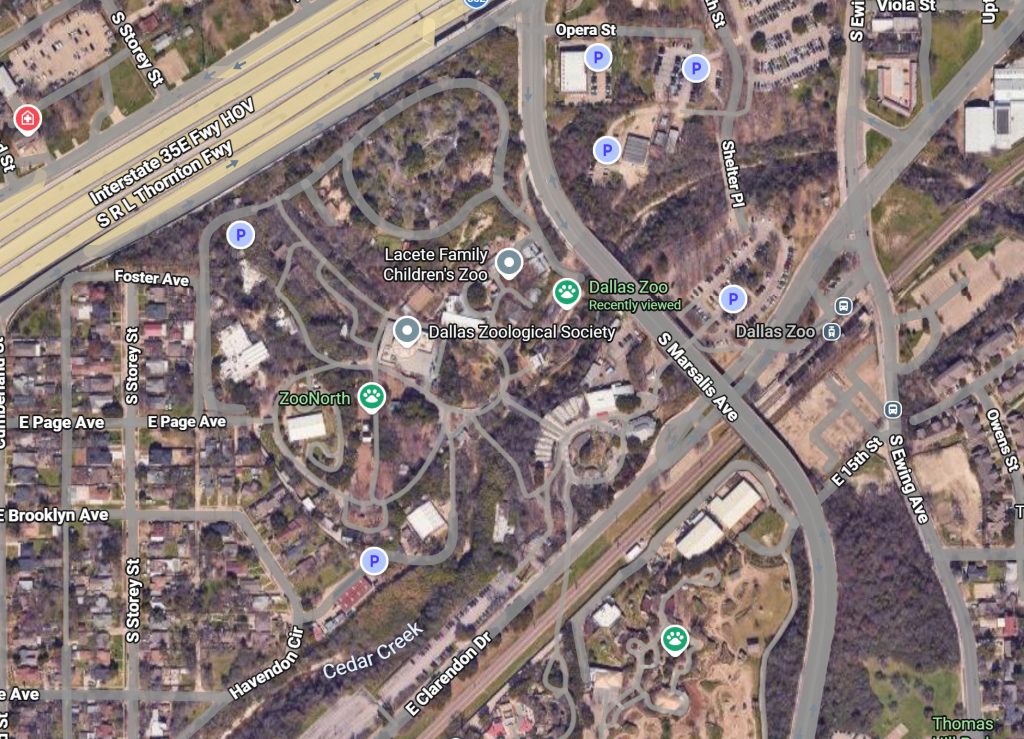Open the Dallas Zoological Society marker

pyautogui.click(x=406, y=330)
